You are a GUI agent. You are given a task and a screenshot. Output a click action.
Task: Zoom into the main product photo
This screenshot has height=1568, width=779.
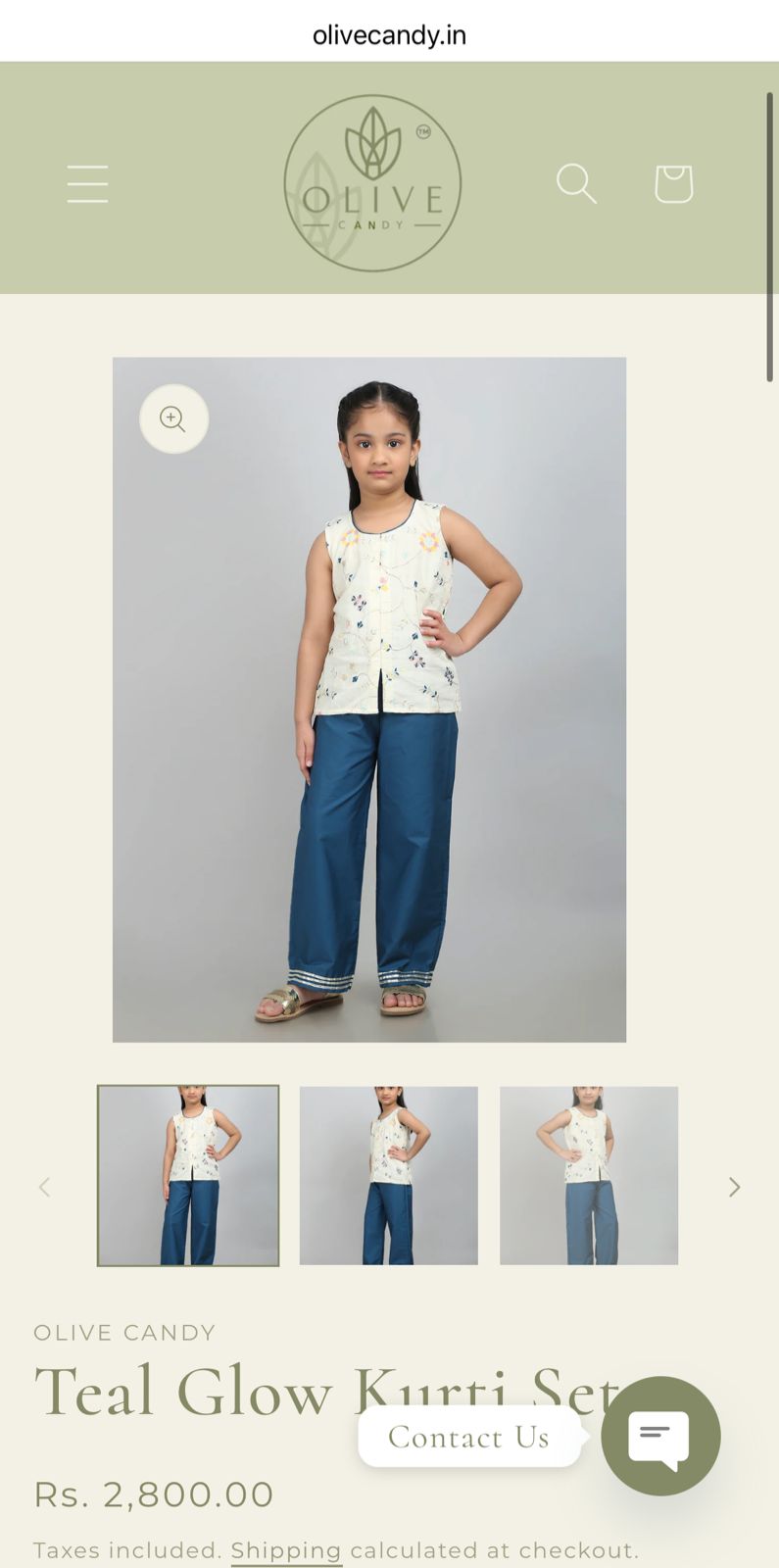pos(173,419)
